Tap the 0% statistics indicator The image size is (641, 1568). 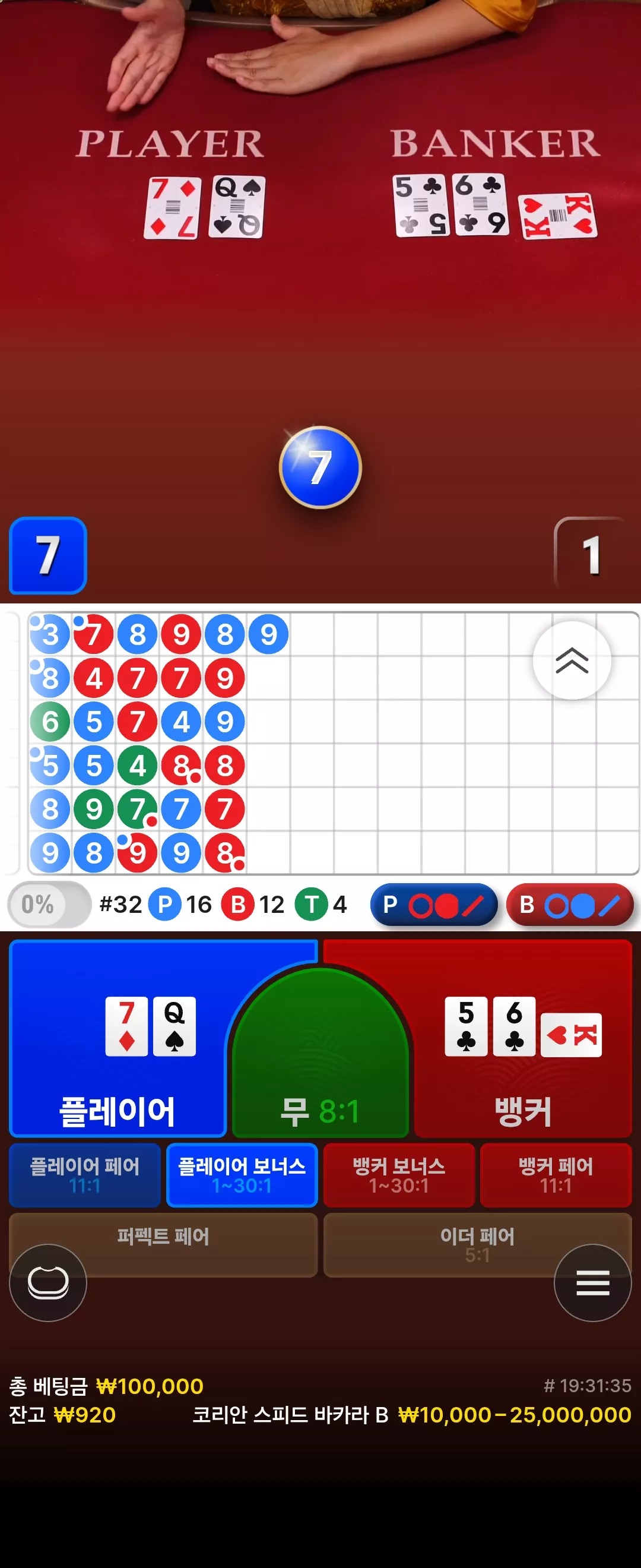coord(49,905)
